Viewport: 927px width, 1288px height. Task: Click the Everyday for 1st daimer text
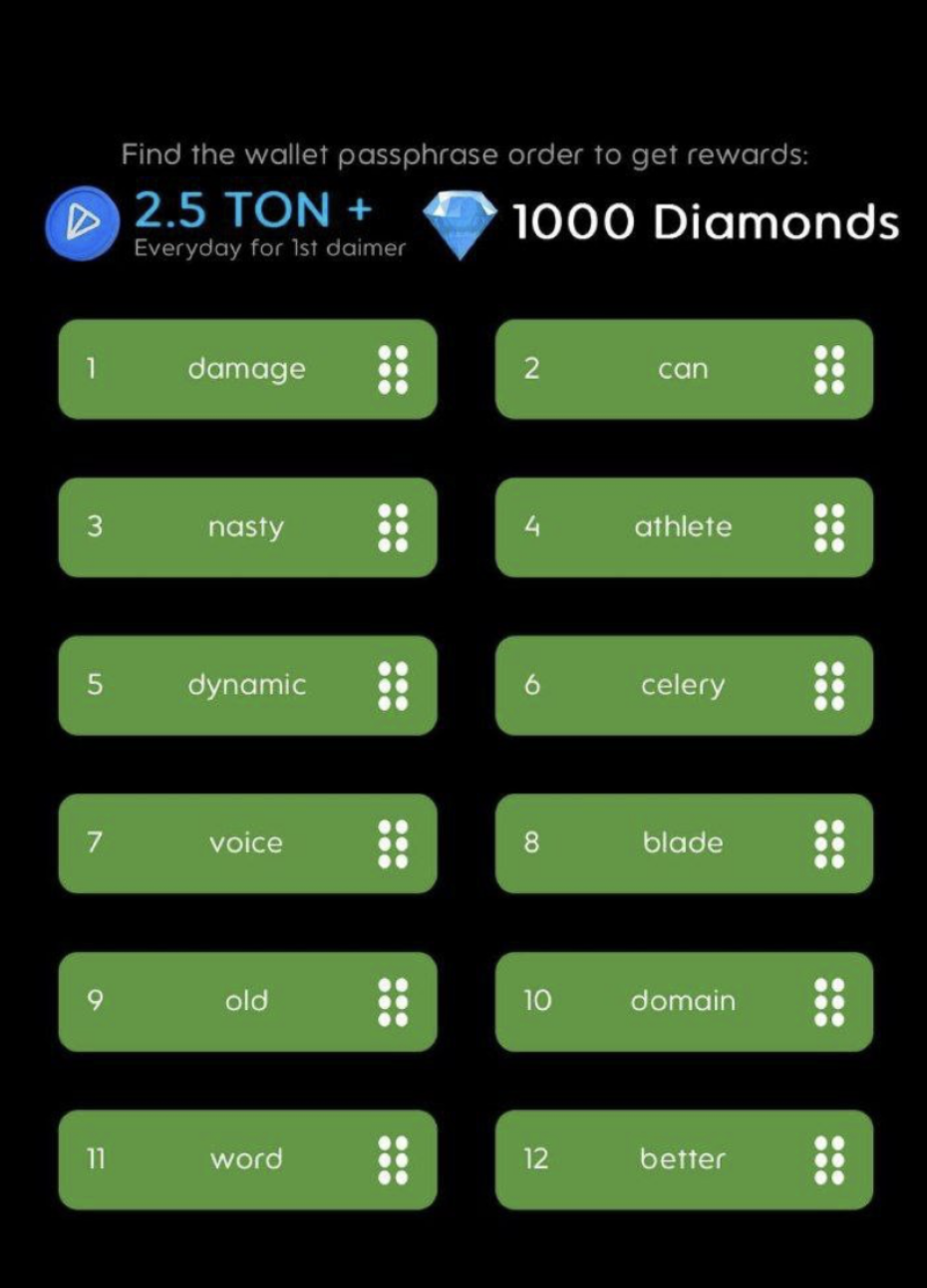tap(269, 248)
